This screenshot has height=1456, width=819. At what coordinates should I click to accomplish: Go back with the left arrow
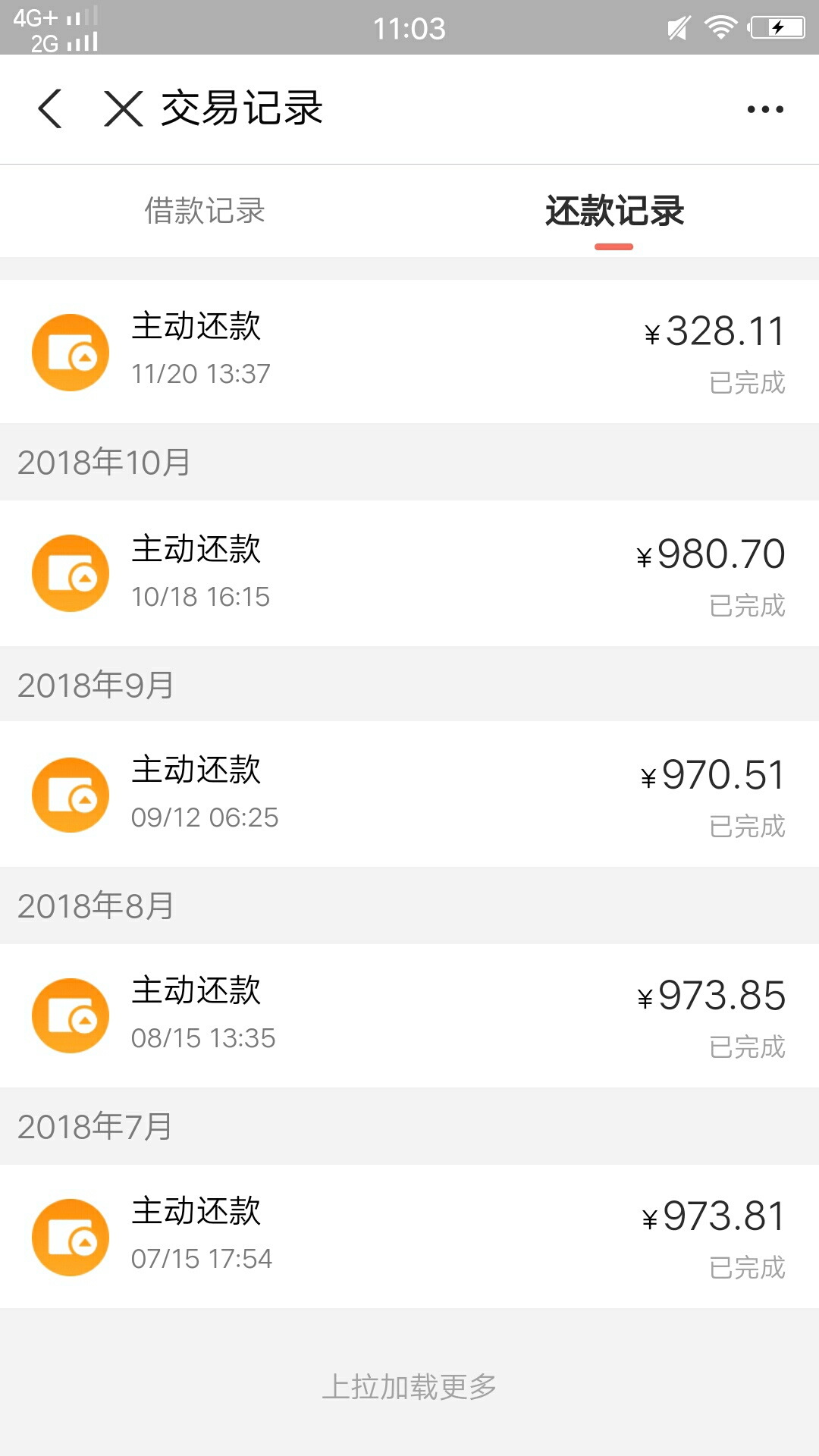pos(50,108)
